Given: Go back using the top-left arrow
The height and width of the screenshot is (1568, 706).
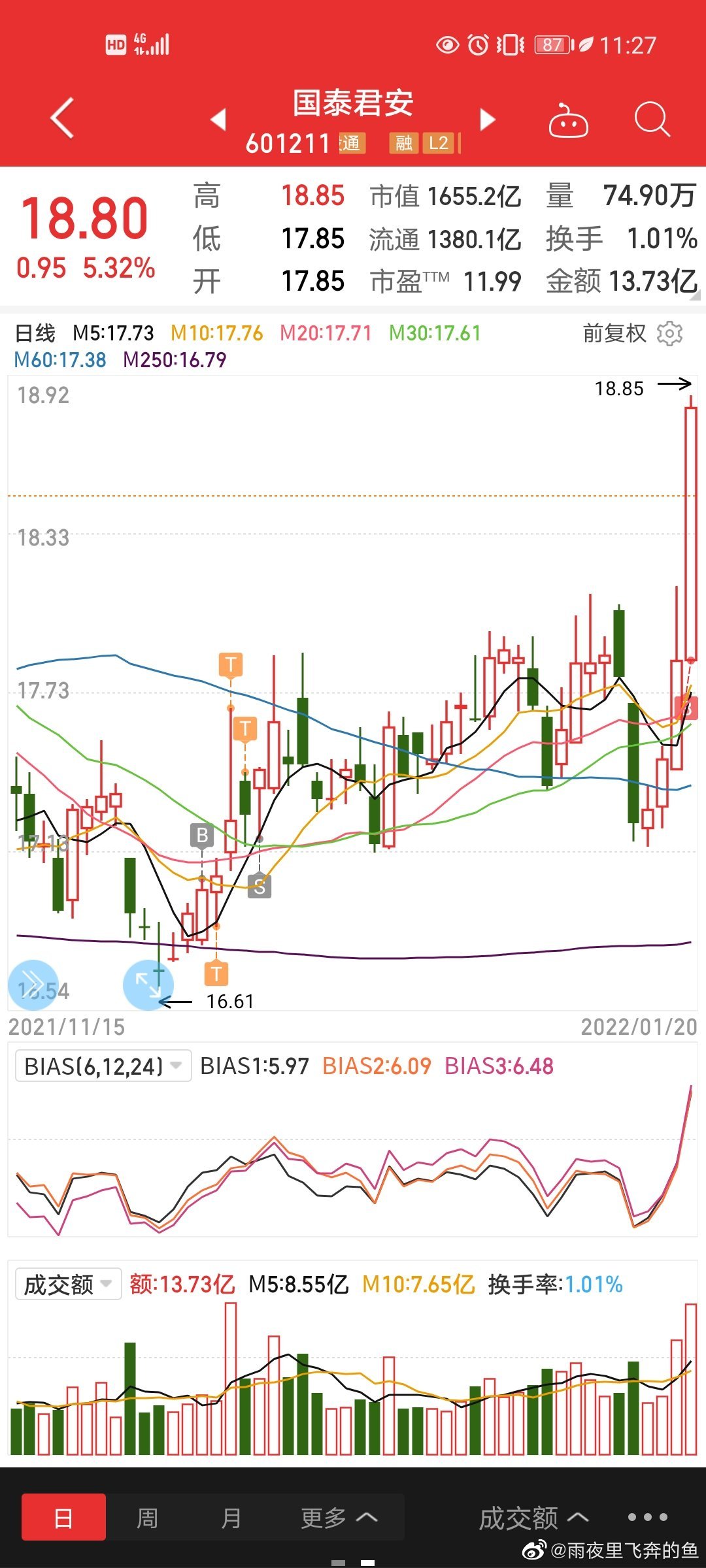Looking at the screenshot, I should pos(63,119).
